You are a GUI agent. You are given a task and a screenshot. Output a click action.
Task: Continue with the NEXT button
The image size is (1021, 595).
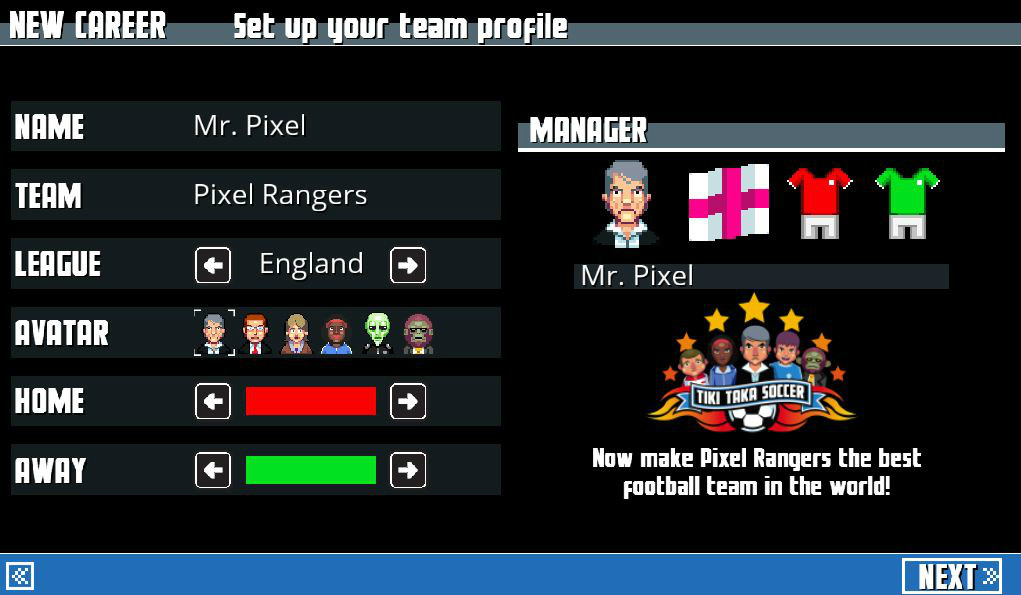pyautogui.click(x=951, y=576)
